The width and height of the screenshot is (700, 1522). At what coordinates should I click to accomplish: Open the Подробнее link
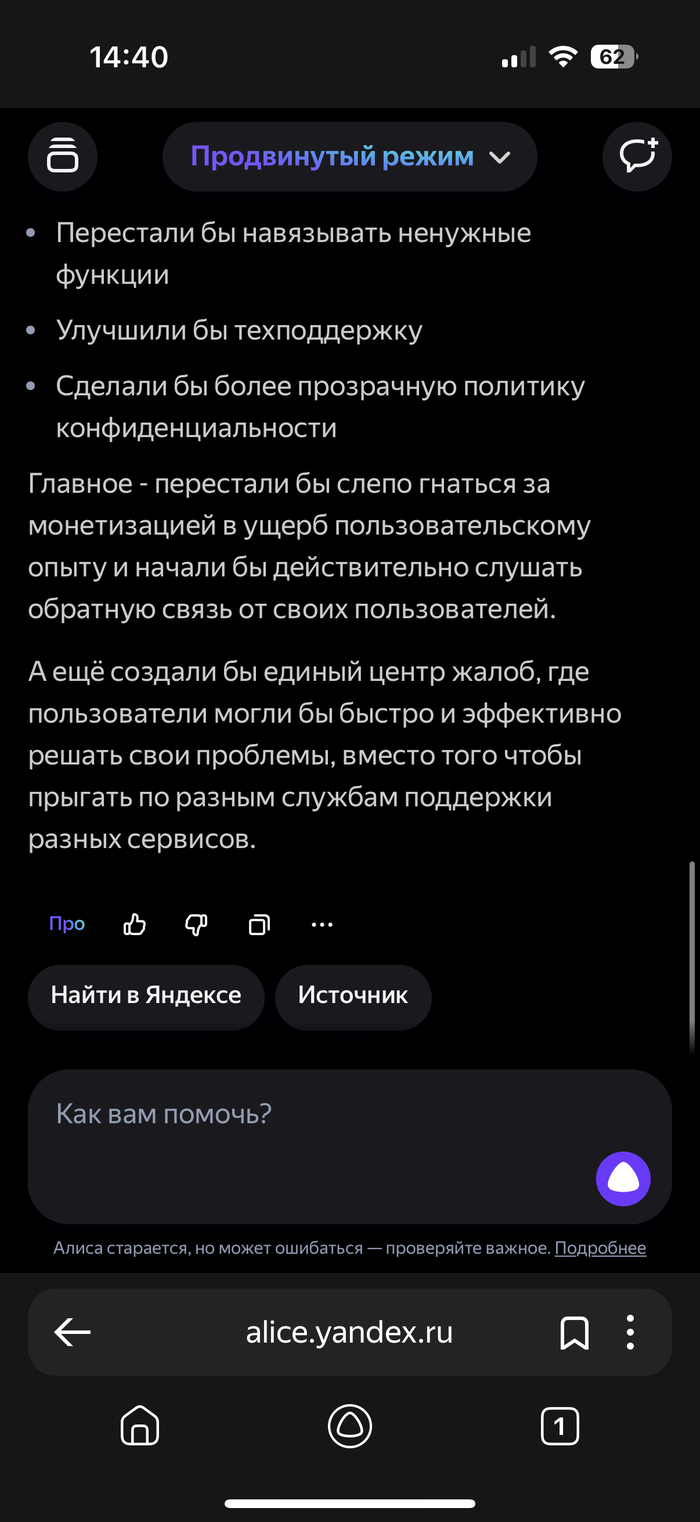pyautogui.click(x=600, y=1248)
